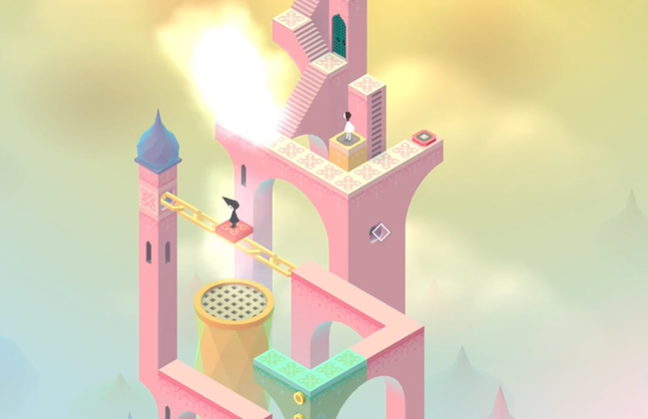The height and width of the screenshot is (419, 648).
Task: Tap the diamond-shaped switch on the pillar
Action: 381,232
